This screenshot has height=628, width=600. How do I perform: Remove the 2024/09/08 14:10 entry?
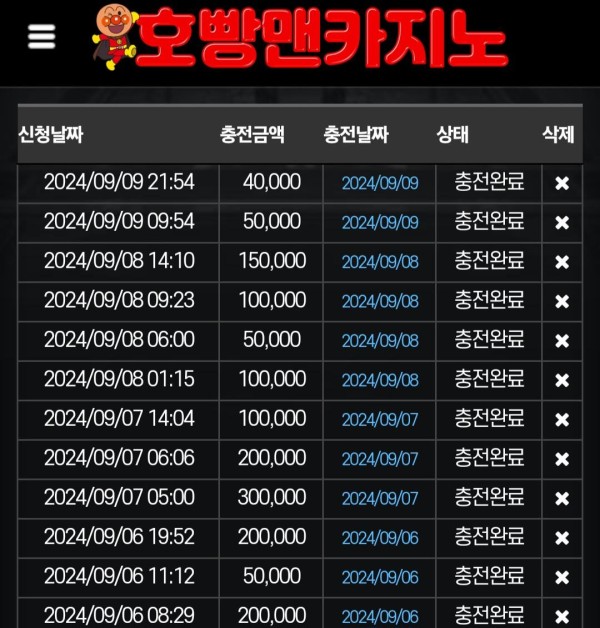click(x=562, y=262)
